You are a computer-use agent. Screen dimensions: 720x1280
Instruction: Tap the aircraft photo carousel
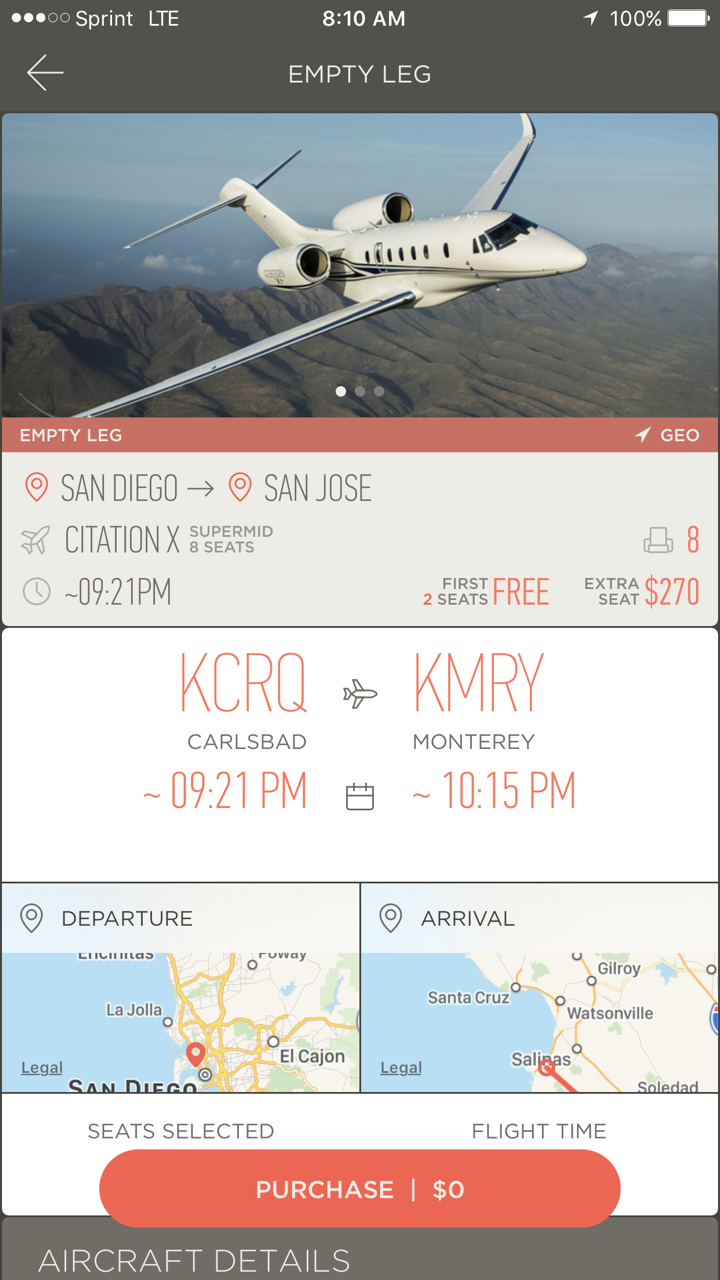point(360,265)
